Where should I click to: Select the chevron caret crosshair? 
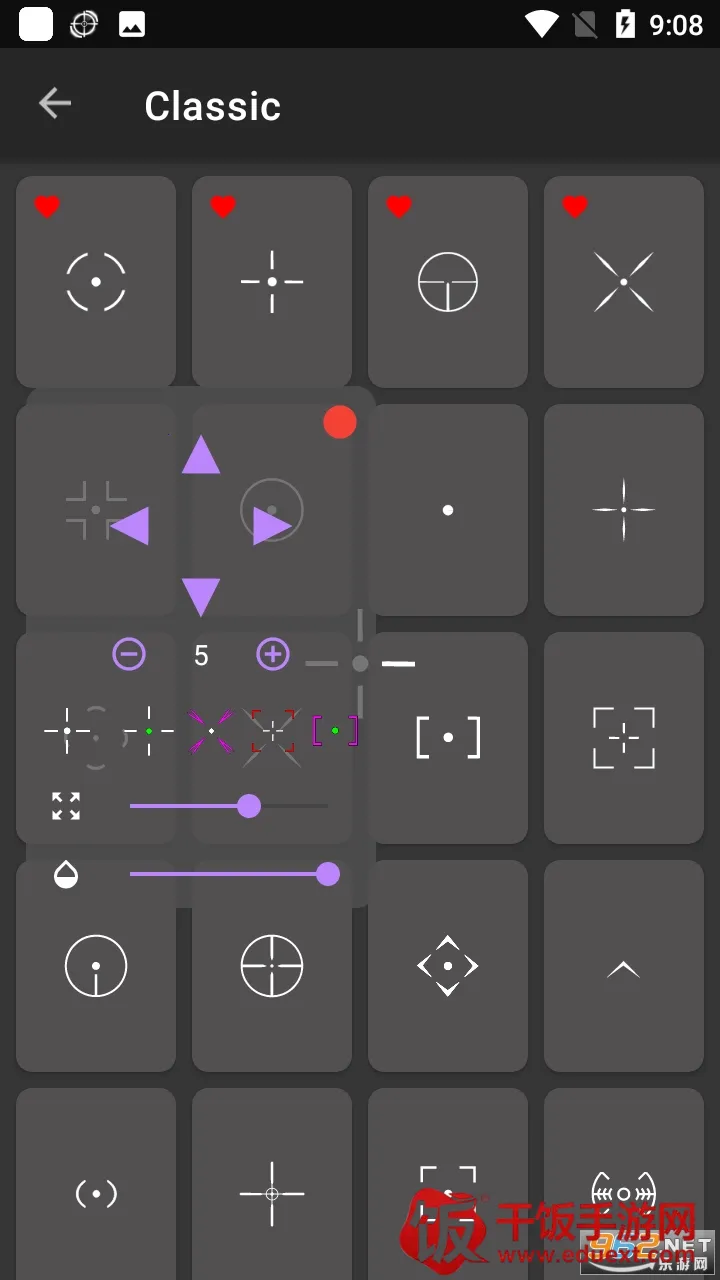624,966
